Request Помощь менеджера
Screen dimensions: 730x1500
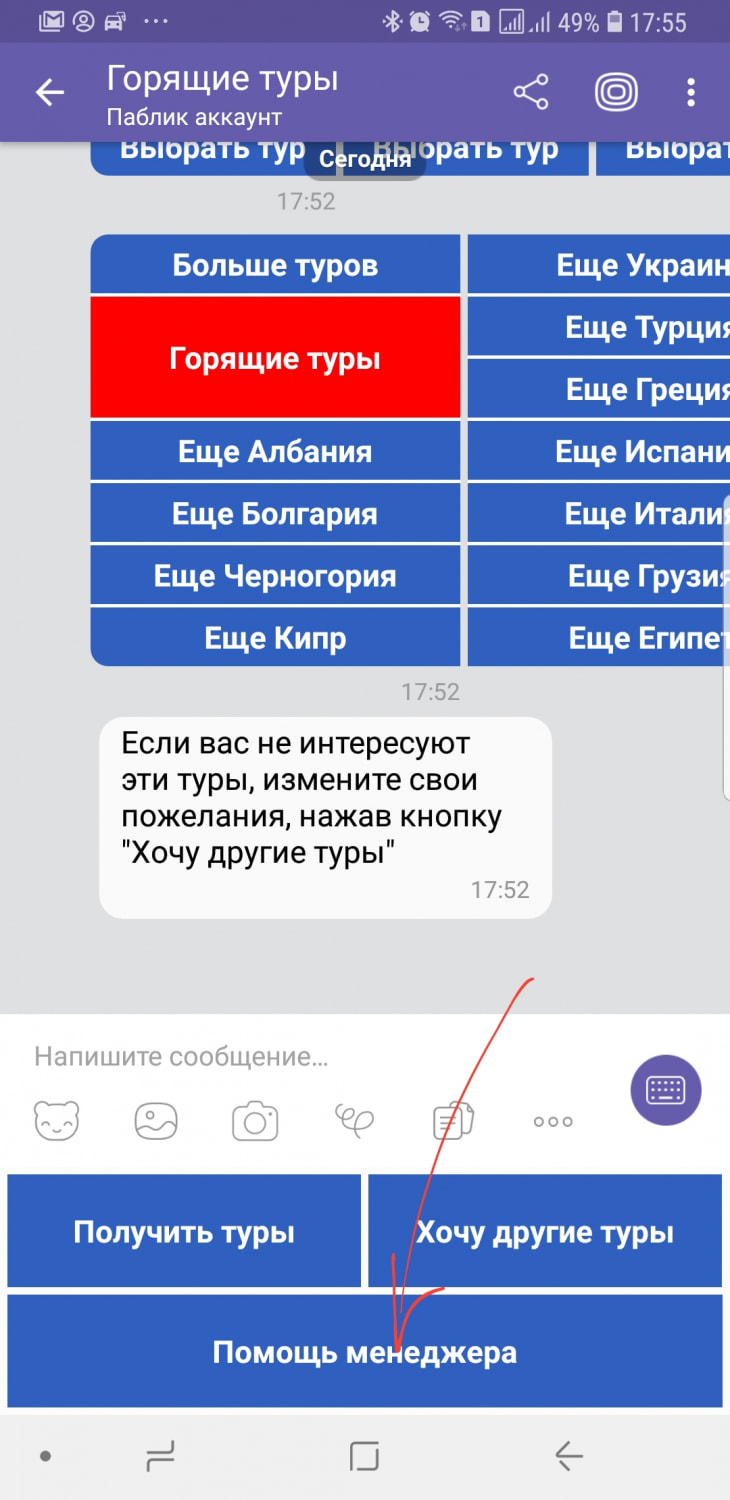365,1353
